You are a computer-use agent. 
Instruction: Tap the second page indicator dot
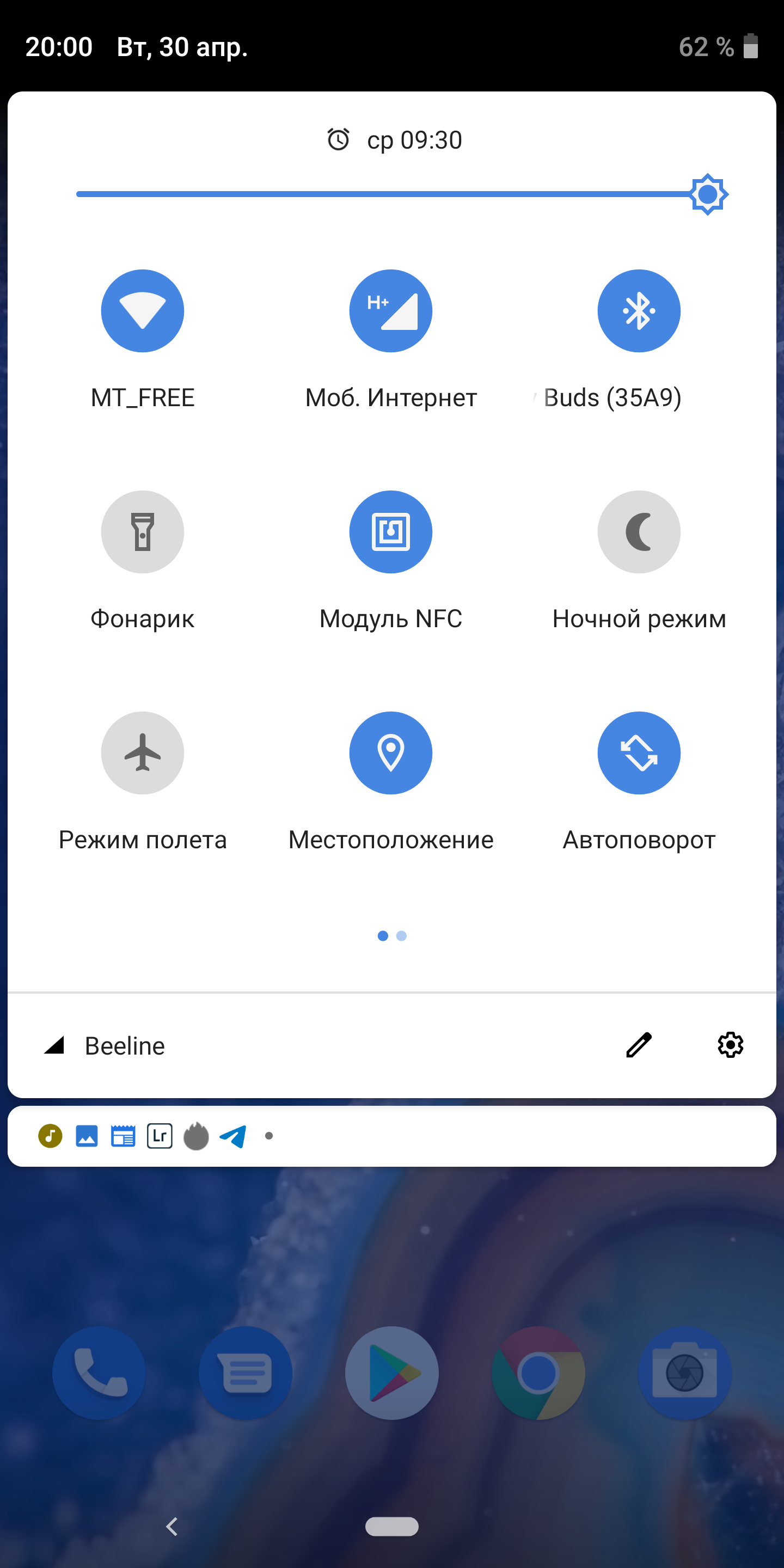pos(402,935)
